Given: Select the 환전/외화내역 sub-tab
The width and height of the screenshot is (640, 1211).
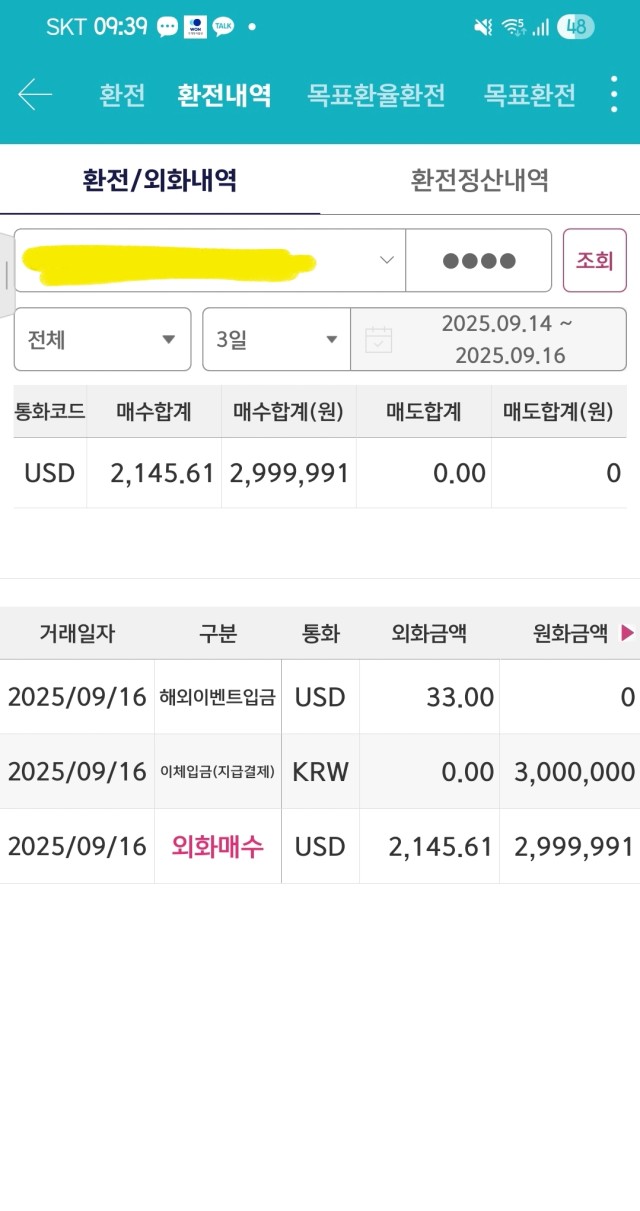Looking at the screenshot, I should pyautogui.click(x=160, y=180).
